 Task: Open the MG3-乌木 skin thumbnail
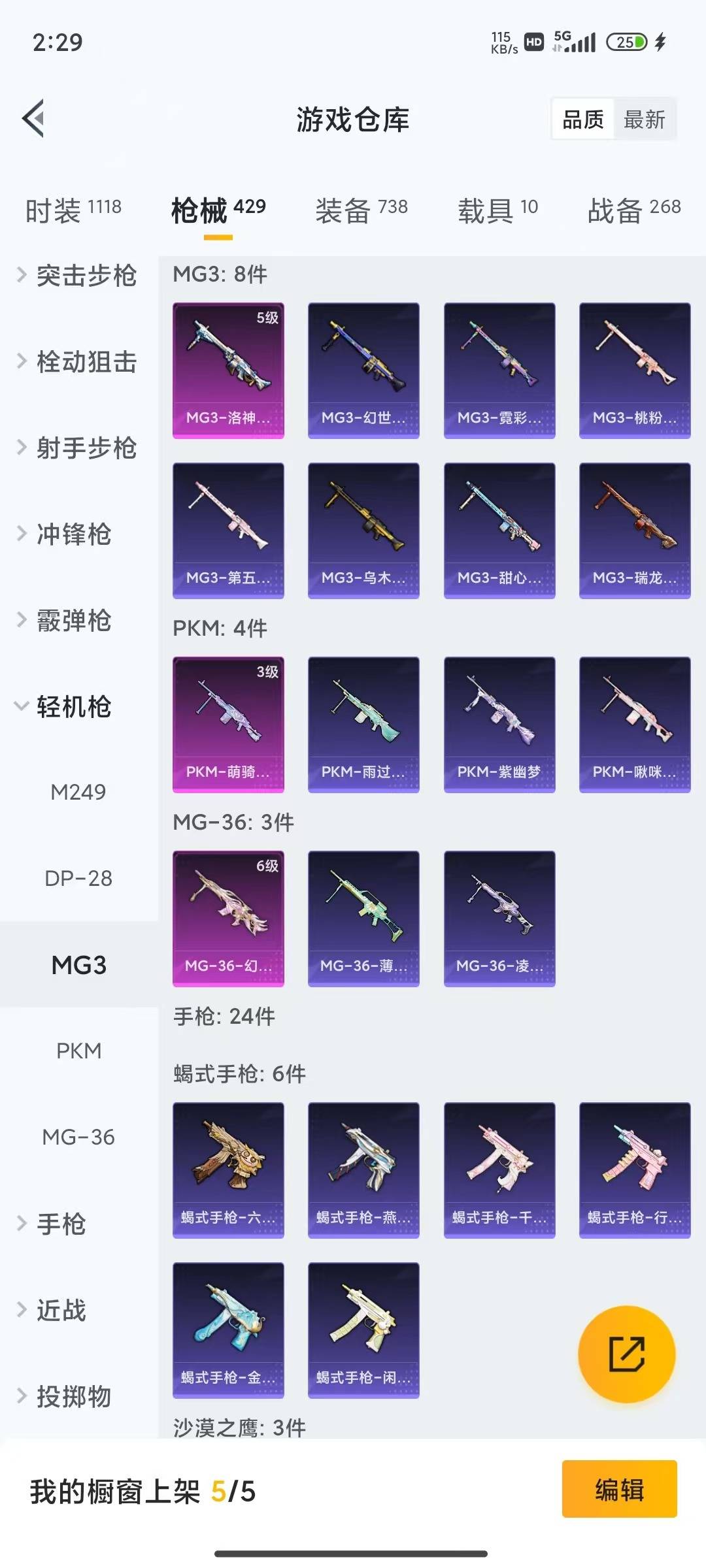click(363, 529)
